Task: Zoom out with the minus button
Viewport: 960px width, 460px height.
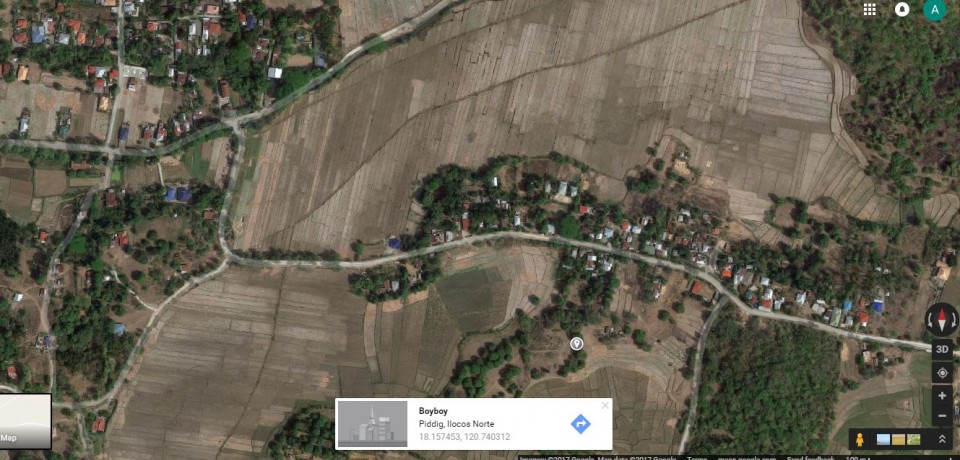Action: [x=942, y=415]
